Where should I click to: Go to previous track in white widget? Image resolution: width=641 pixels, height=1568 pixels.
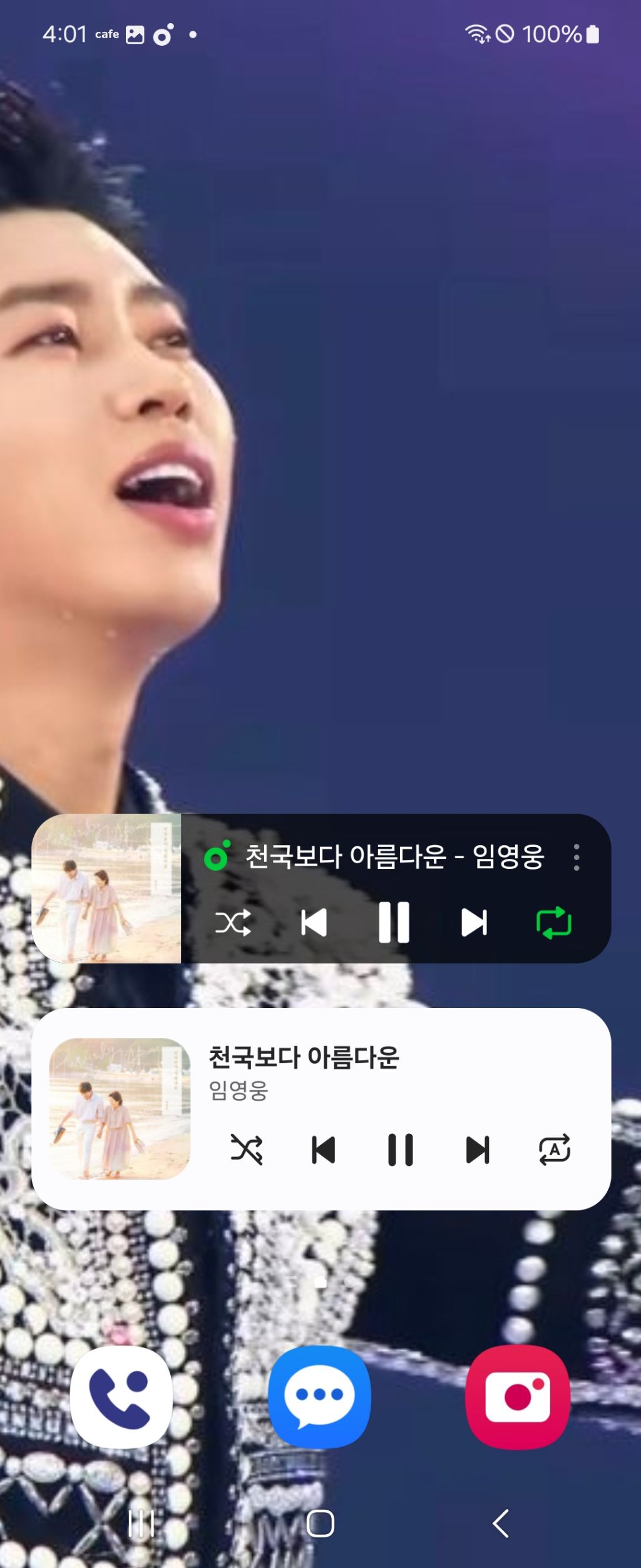[324, 1150]
